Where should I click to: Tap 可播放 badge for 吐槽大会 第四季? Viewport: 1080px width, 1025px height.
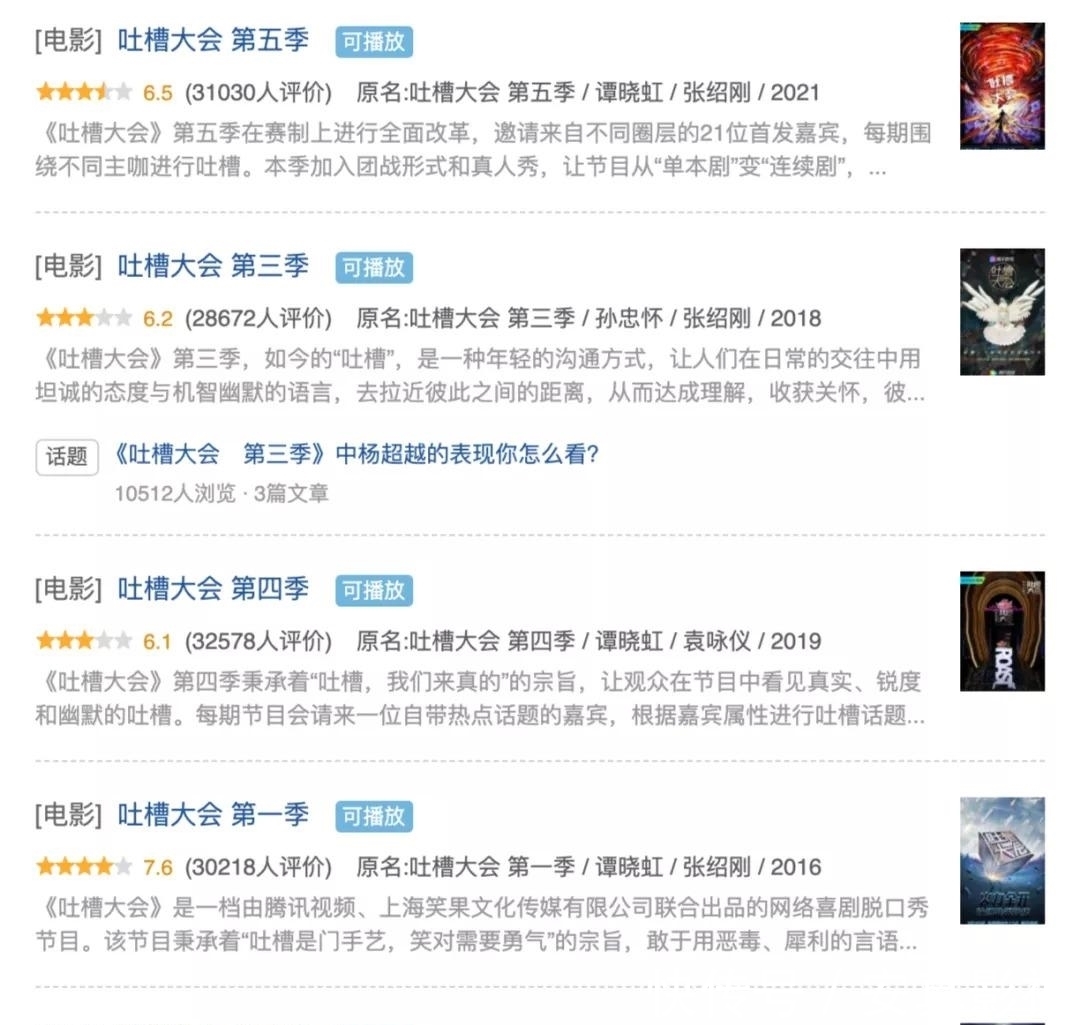[374, 591]
